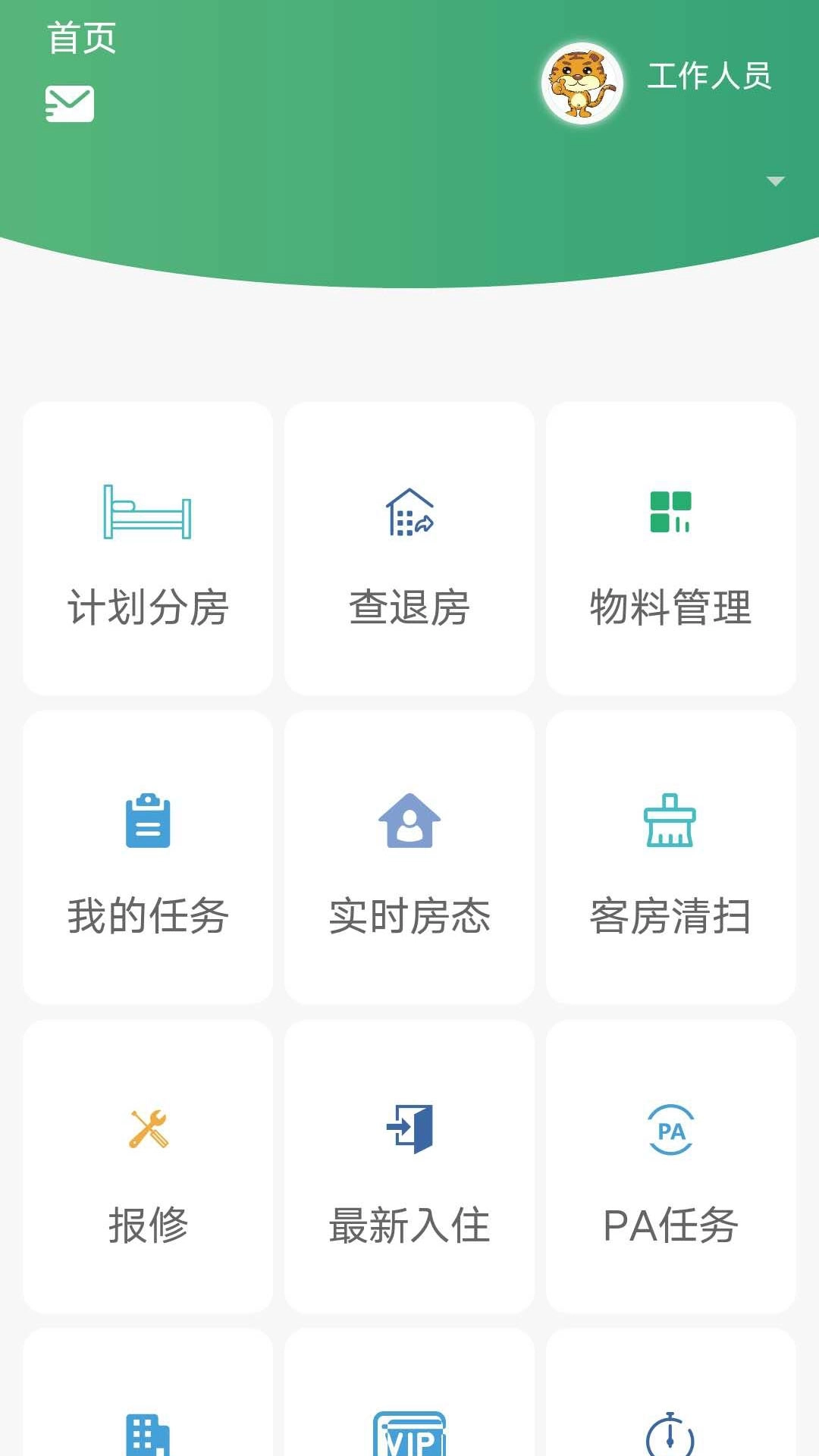Image resolution: width=819 pixels, height=1456 pixels.
Task: Open the VIP card icon
Action: pos(409,1433)
